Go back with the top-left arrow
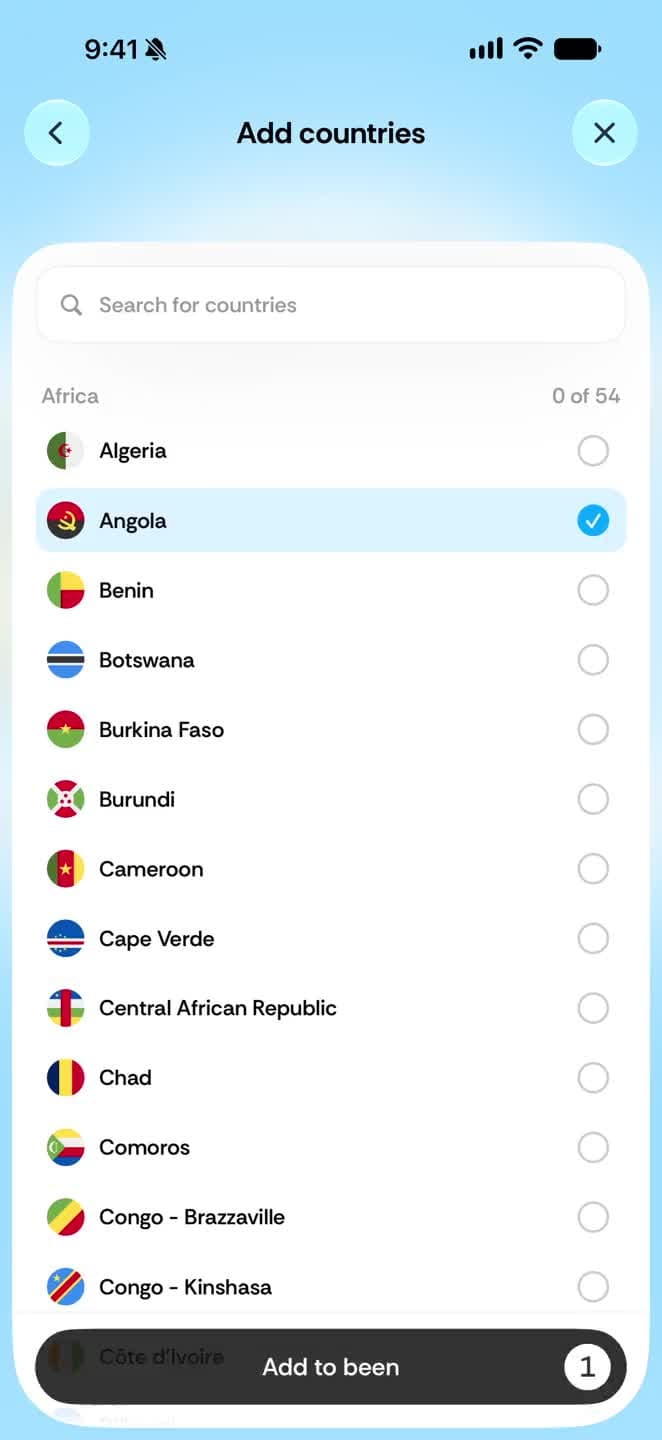Screen dimensions: 662x1440 click(x=56, y=133)
